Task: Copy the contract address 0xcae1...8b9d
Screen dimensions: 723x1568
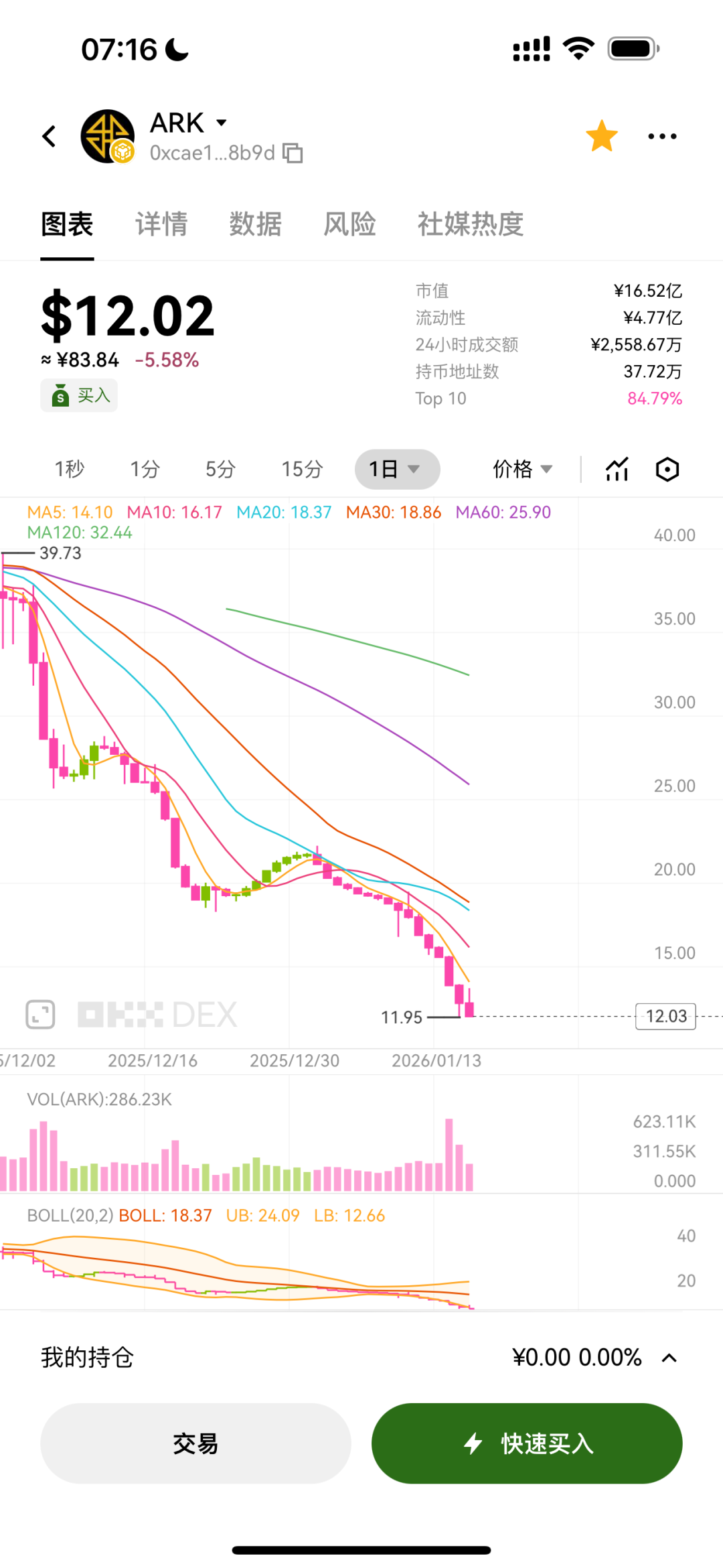Action: (293, 153)
